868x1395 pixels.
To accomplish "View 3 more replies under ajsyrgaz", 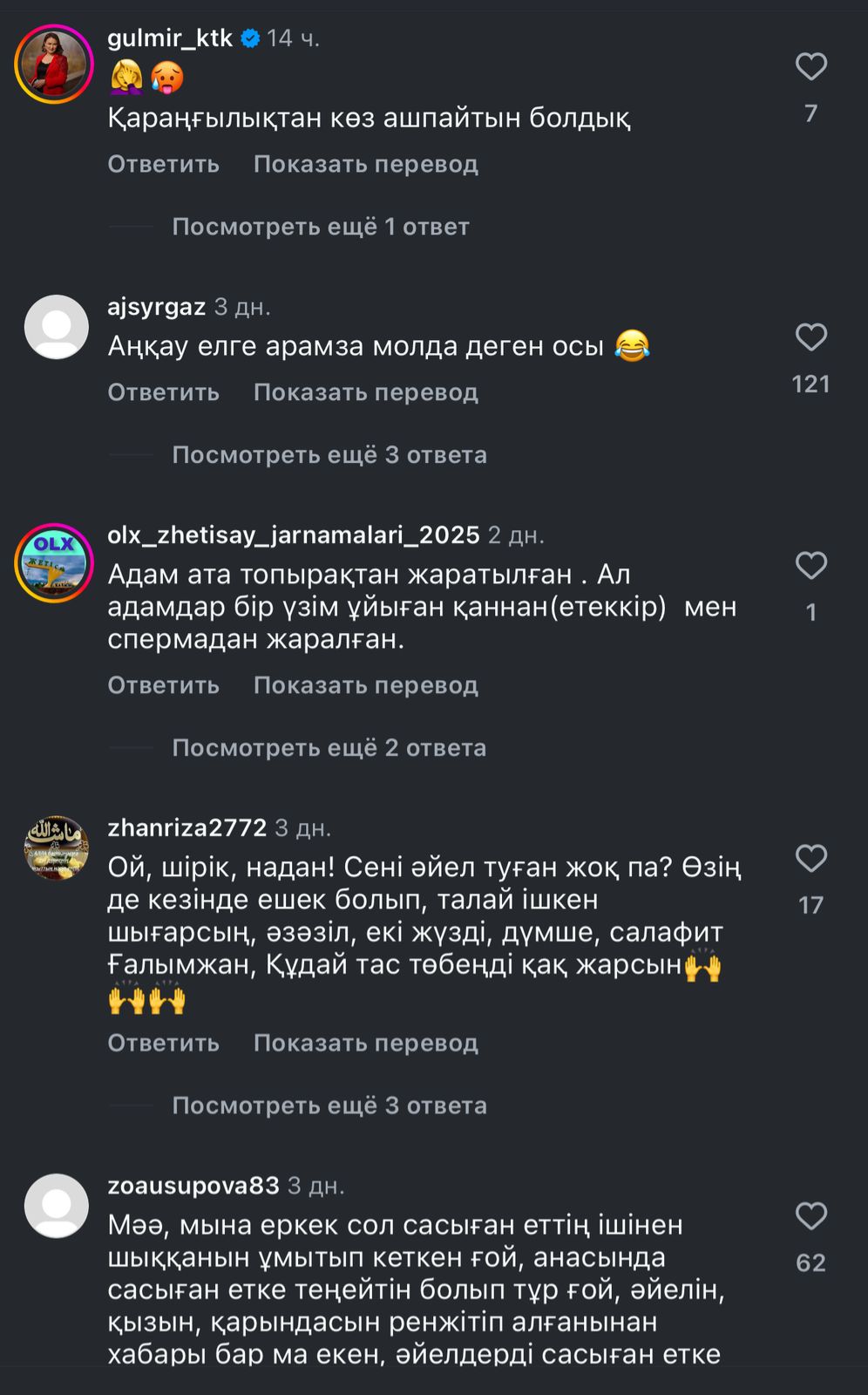I will coord(329,455).
